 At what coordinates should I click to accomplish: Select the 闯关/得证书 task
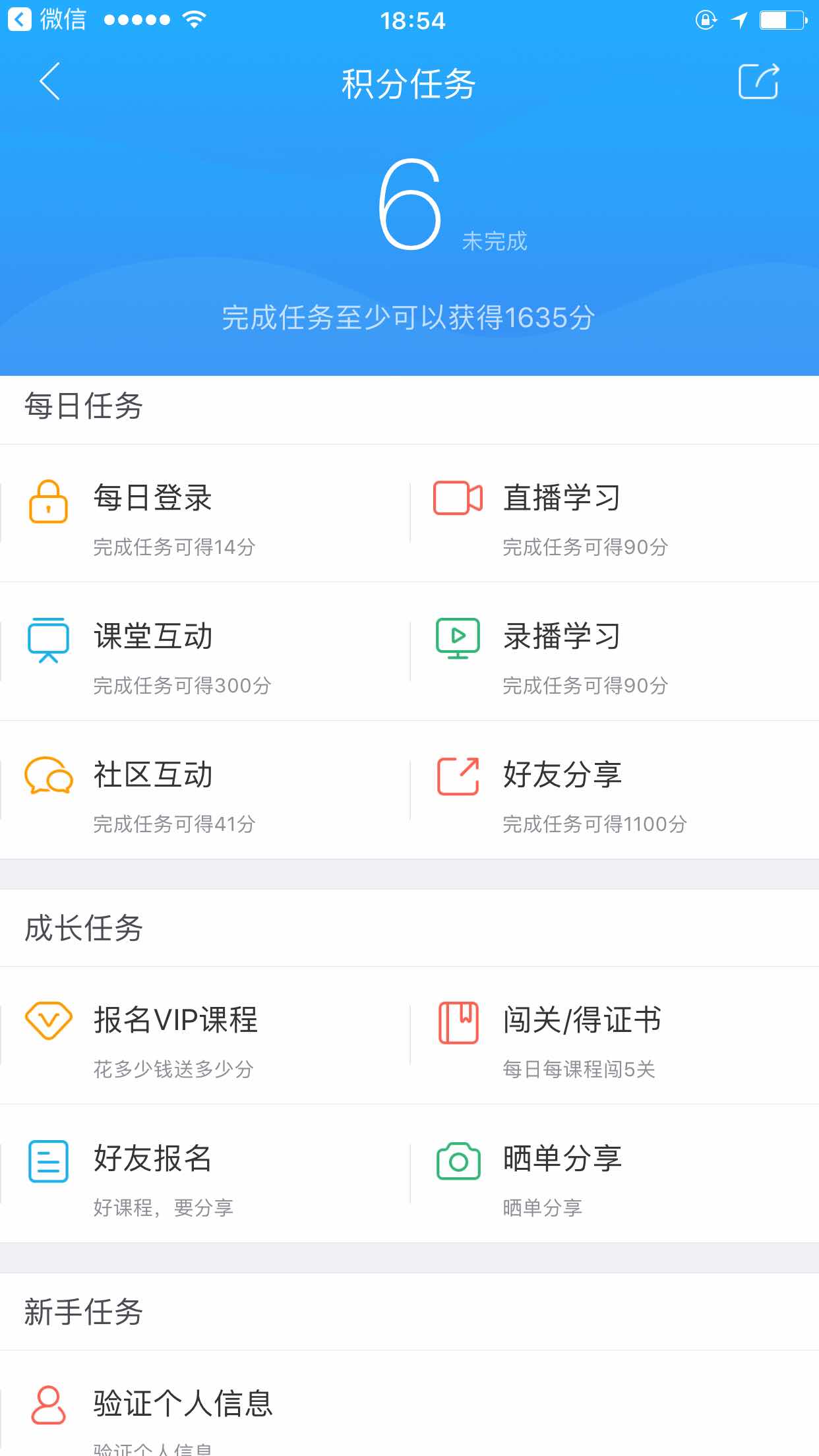[613, 1035]
